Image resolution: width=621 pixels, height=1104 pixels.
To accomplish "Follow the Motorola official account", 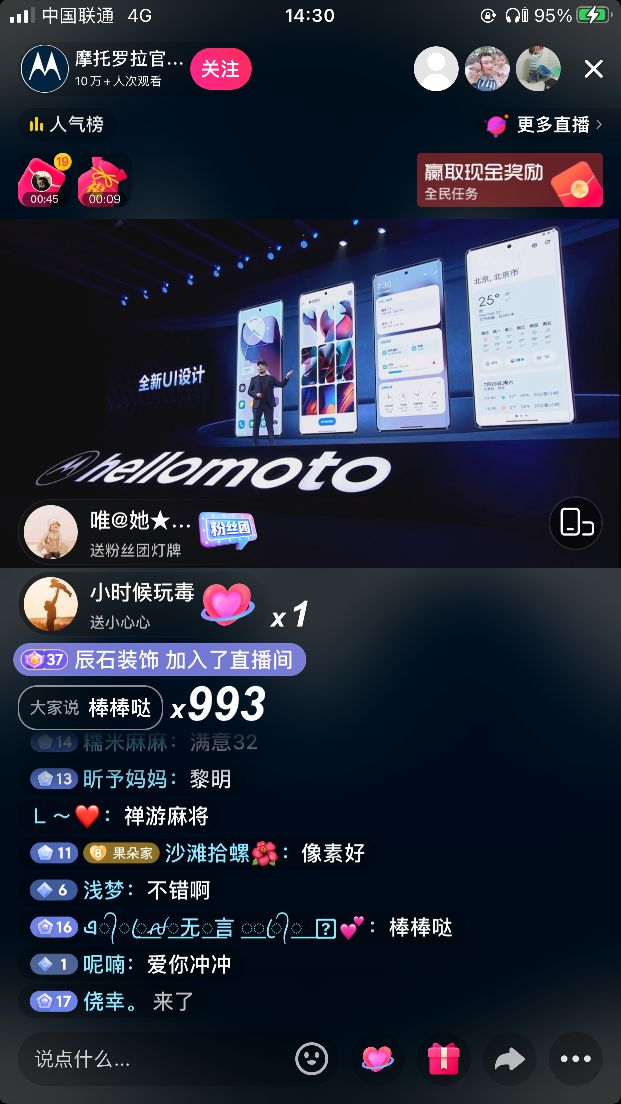I will [220, 69].
